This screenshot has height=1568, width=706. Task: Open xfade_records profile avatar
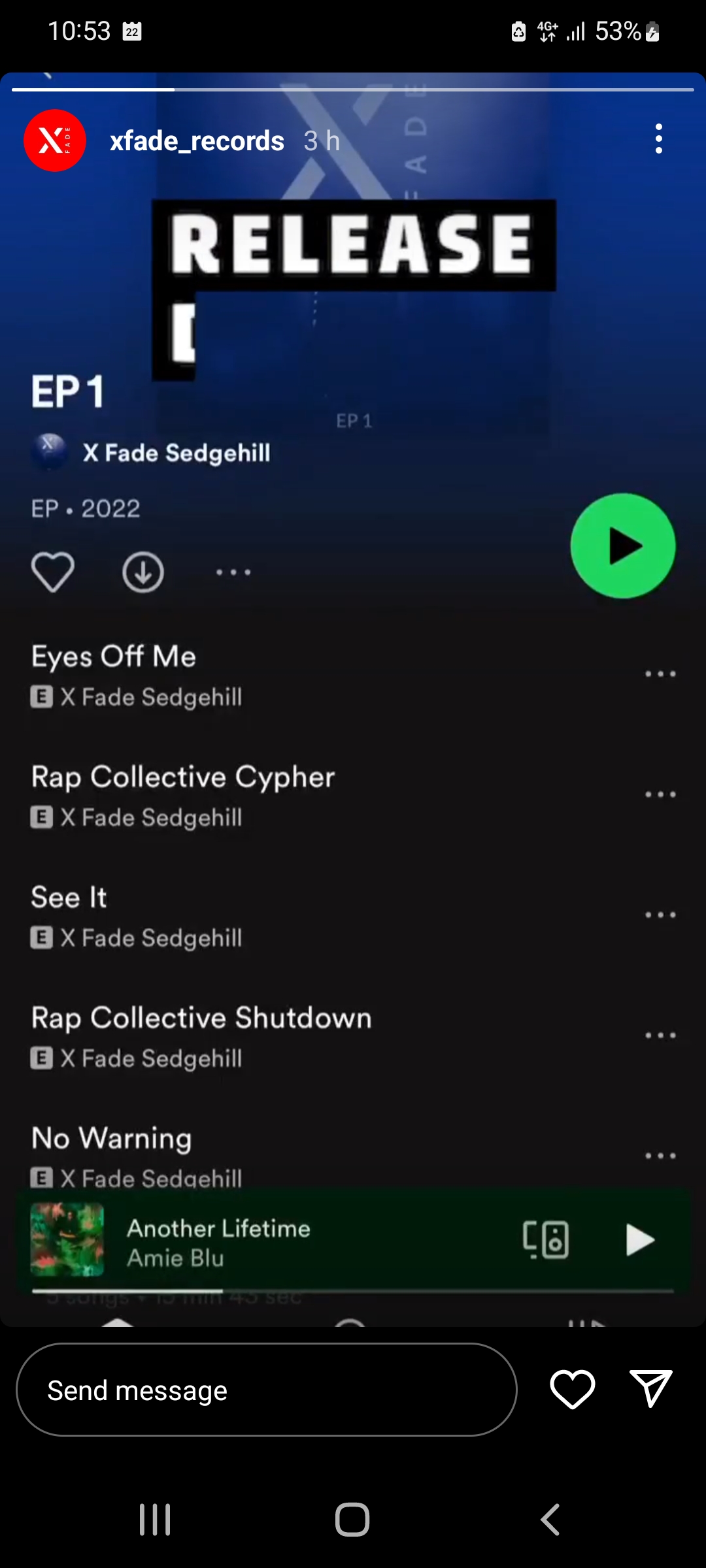pyautogui.click(x=55, y=140)
